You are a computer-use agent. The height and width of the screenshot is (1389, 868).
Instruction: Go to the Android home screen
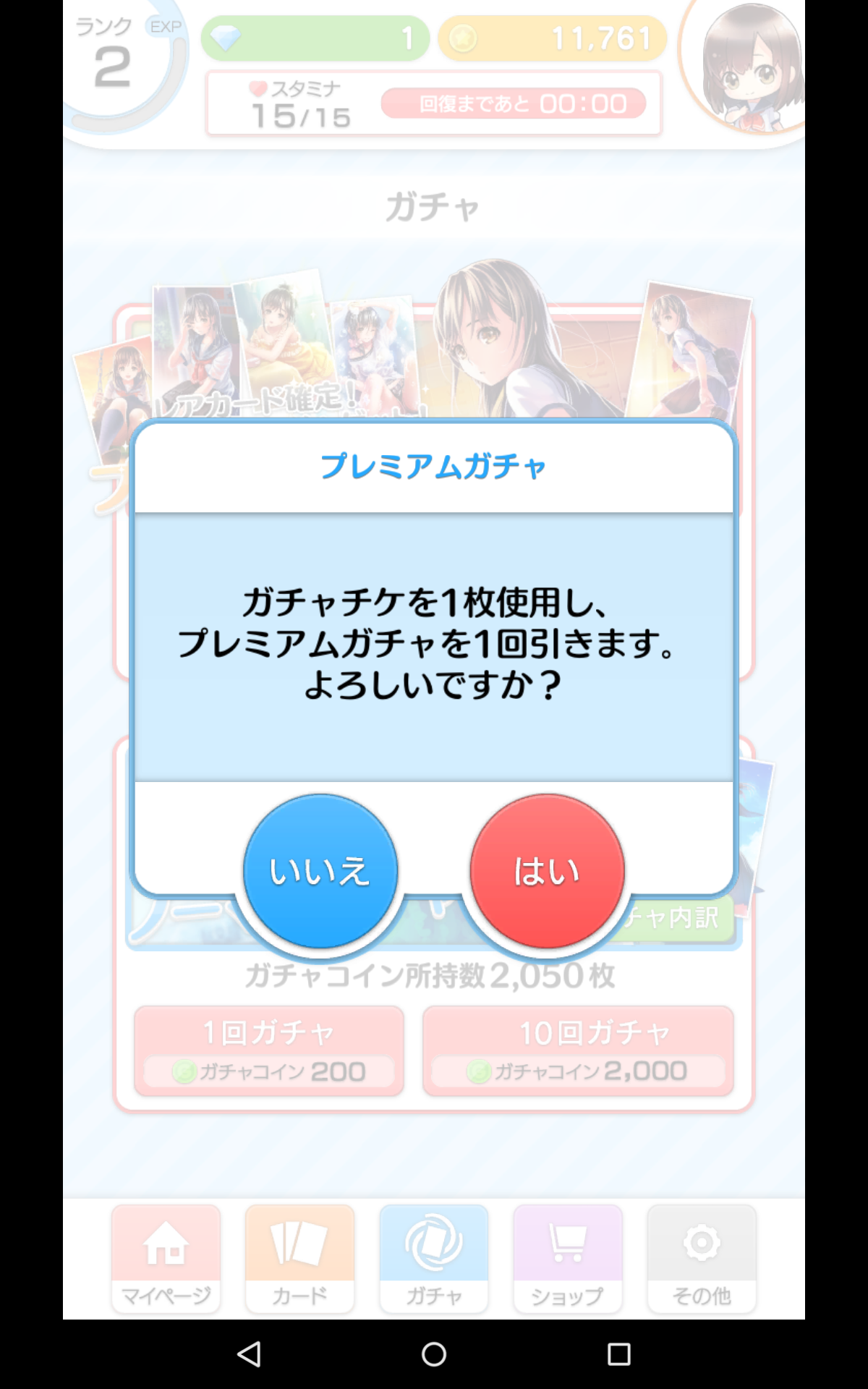tap(434, 1354)
